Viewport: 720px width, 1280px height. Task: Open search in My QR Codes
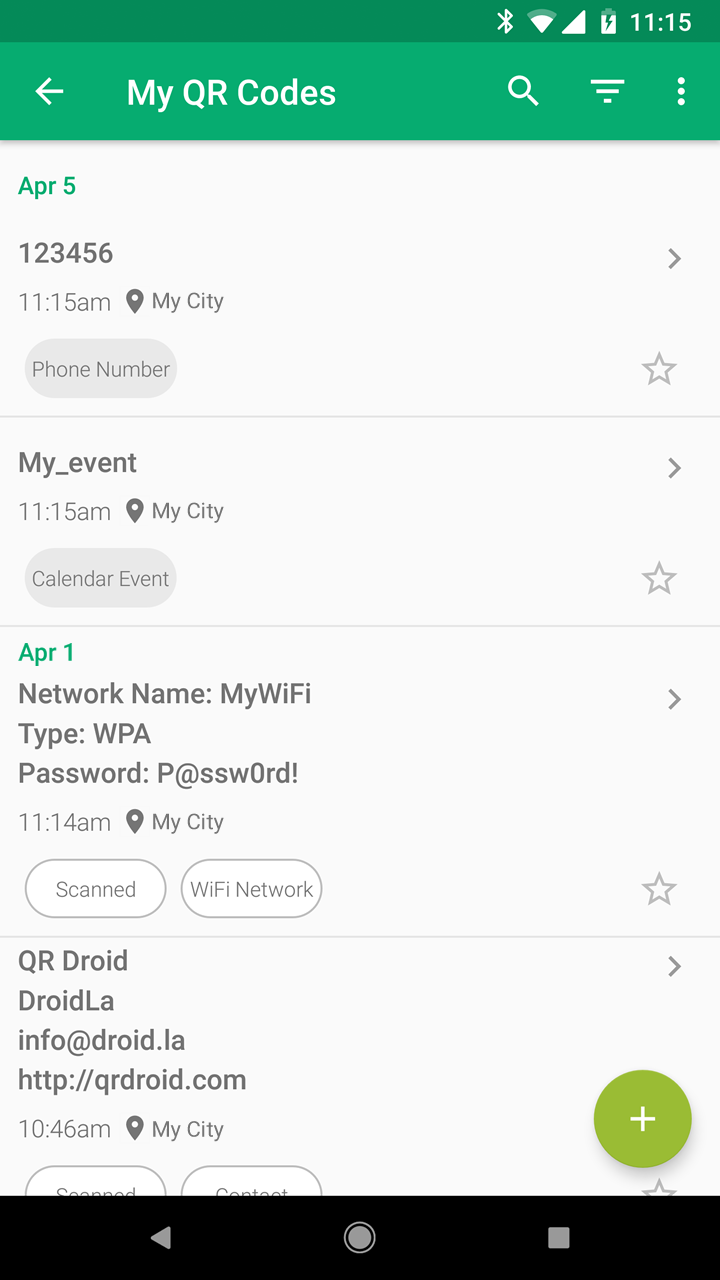point(523,92)
